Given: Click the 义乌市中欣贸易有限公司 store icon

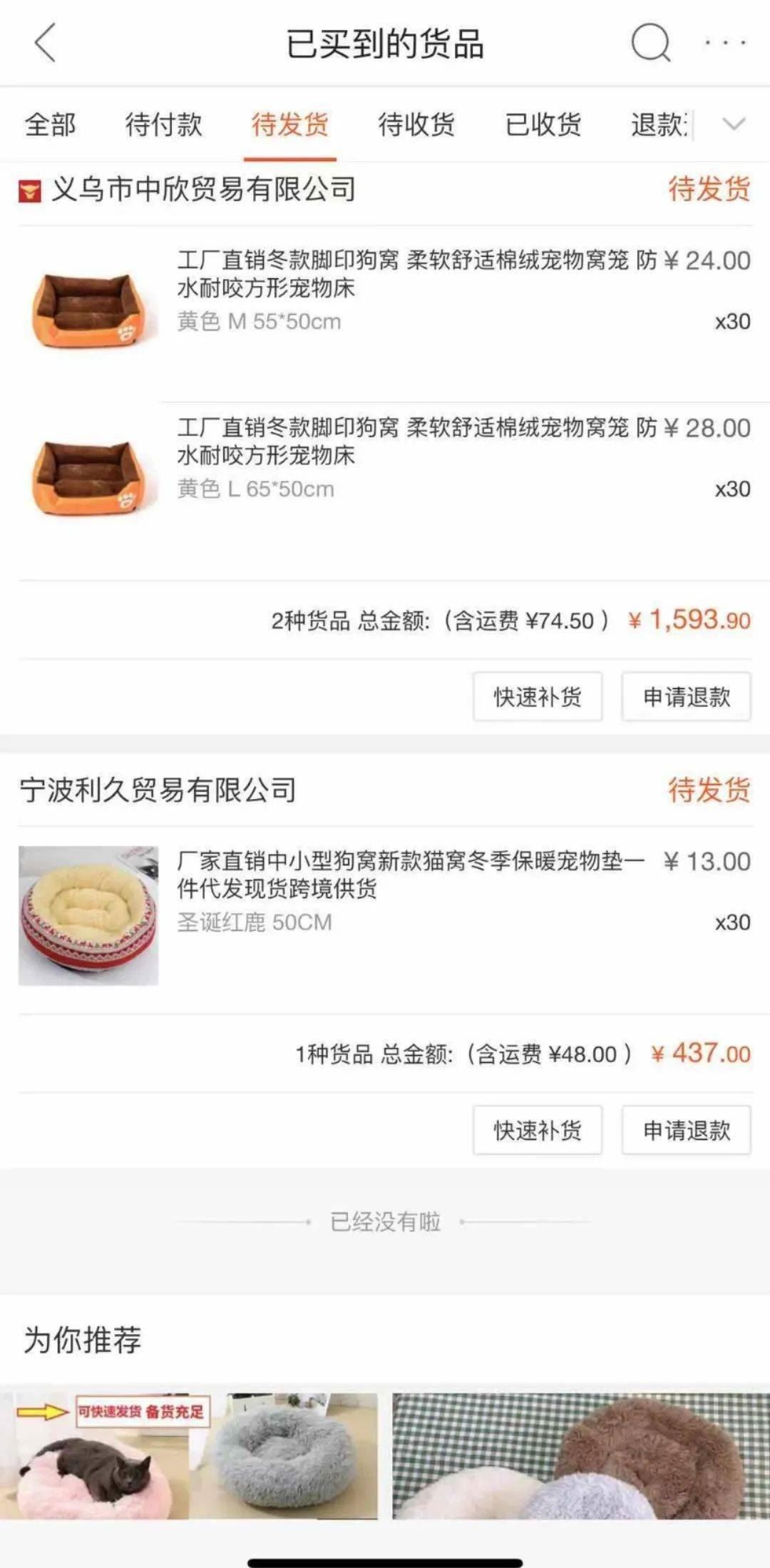Looking at the screenshot, I should (29, 188).
